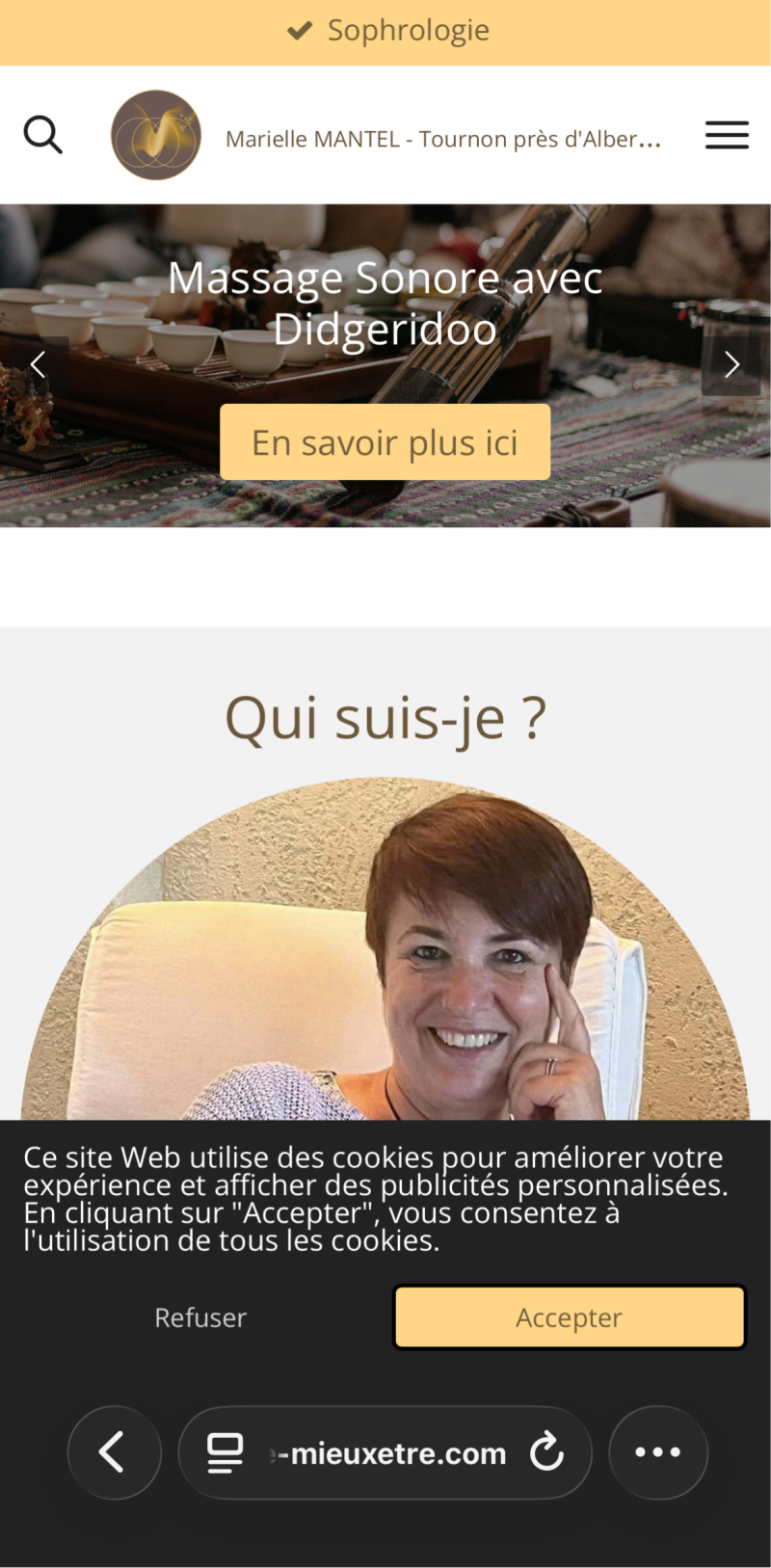Screen dimensions: 771x1568
Task: Advance to the next carousel slide
Action: pyautogui.click(x=731, y=364)
